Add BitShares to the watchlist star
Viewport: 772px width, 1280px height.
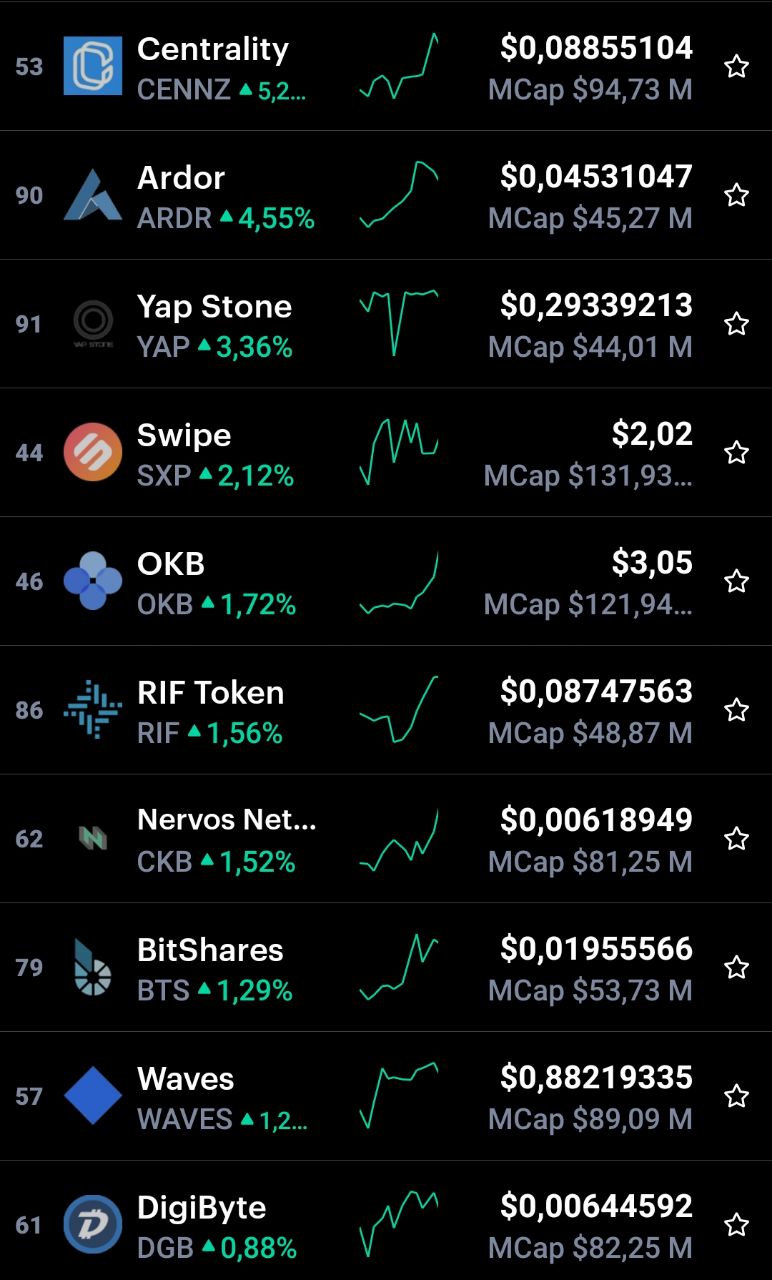click(737, 967)
